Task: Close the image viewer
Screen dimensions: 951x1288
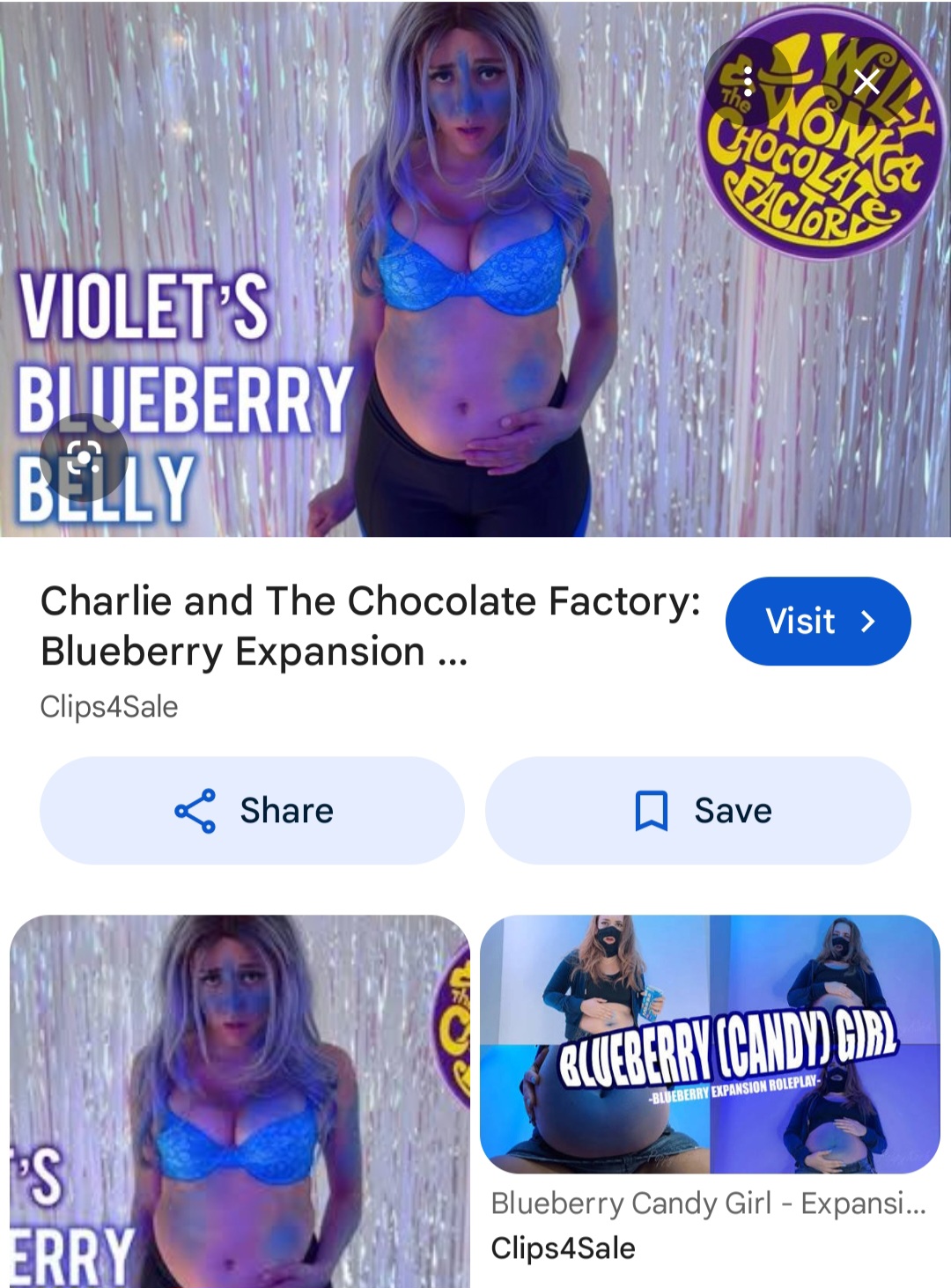Action: tap(866, 82)
